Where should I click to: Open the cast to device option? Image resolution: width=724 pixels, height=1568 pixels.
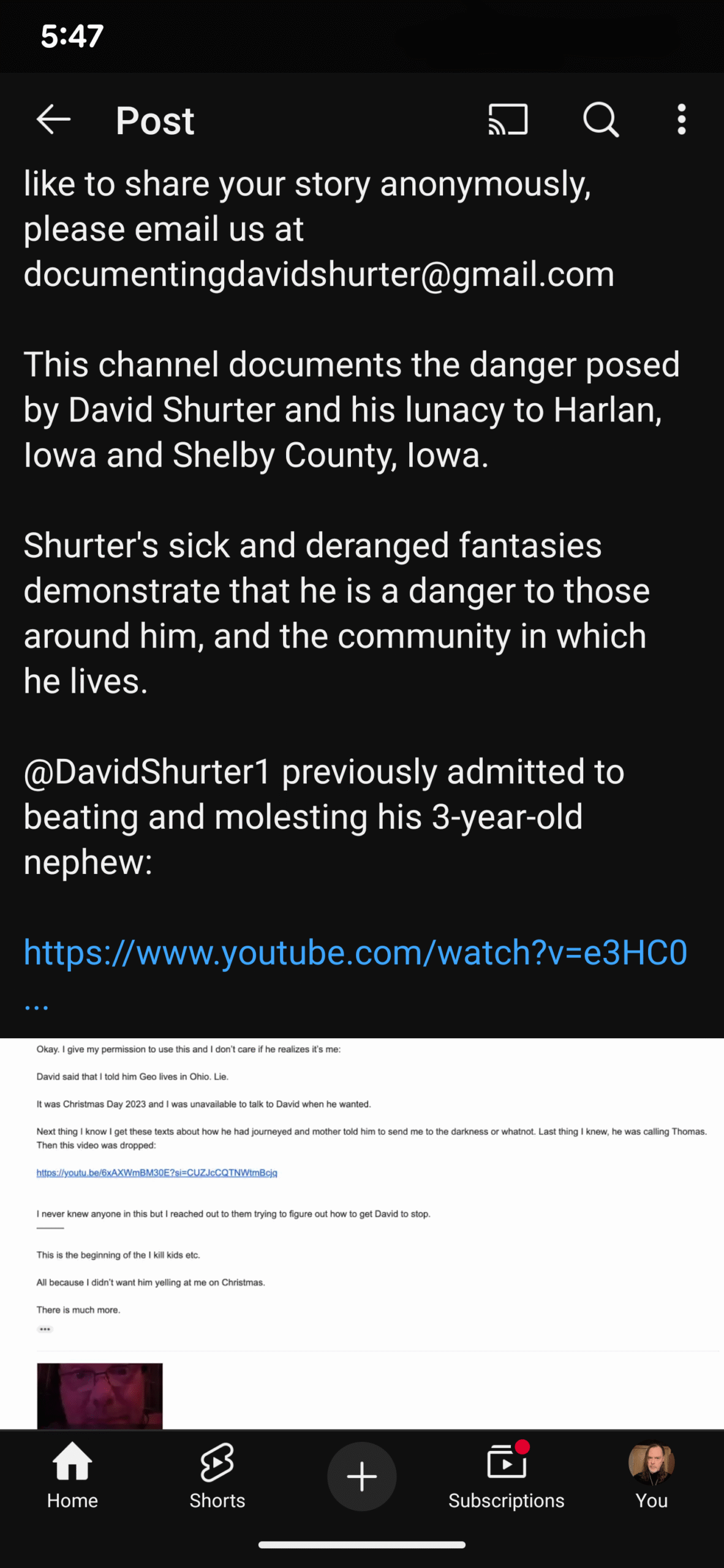point(507,119)
